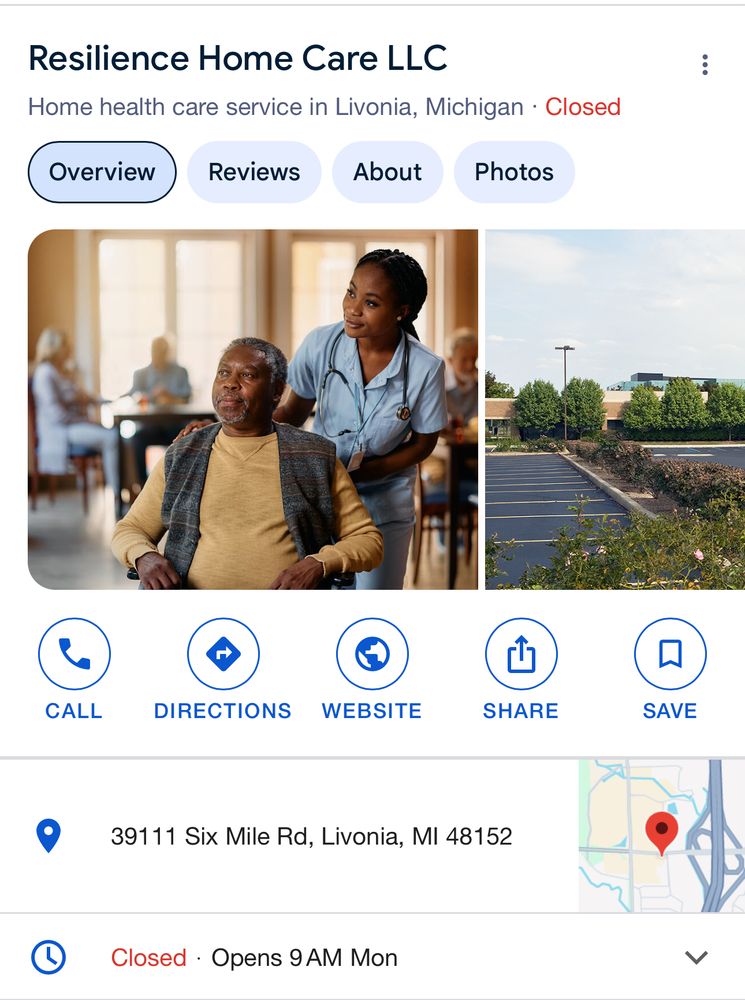745x1000 pixels.
Task: Select the About tab
Action: coord(387,171)
